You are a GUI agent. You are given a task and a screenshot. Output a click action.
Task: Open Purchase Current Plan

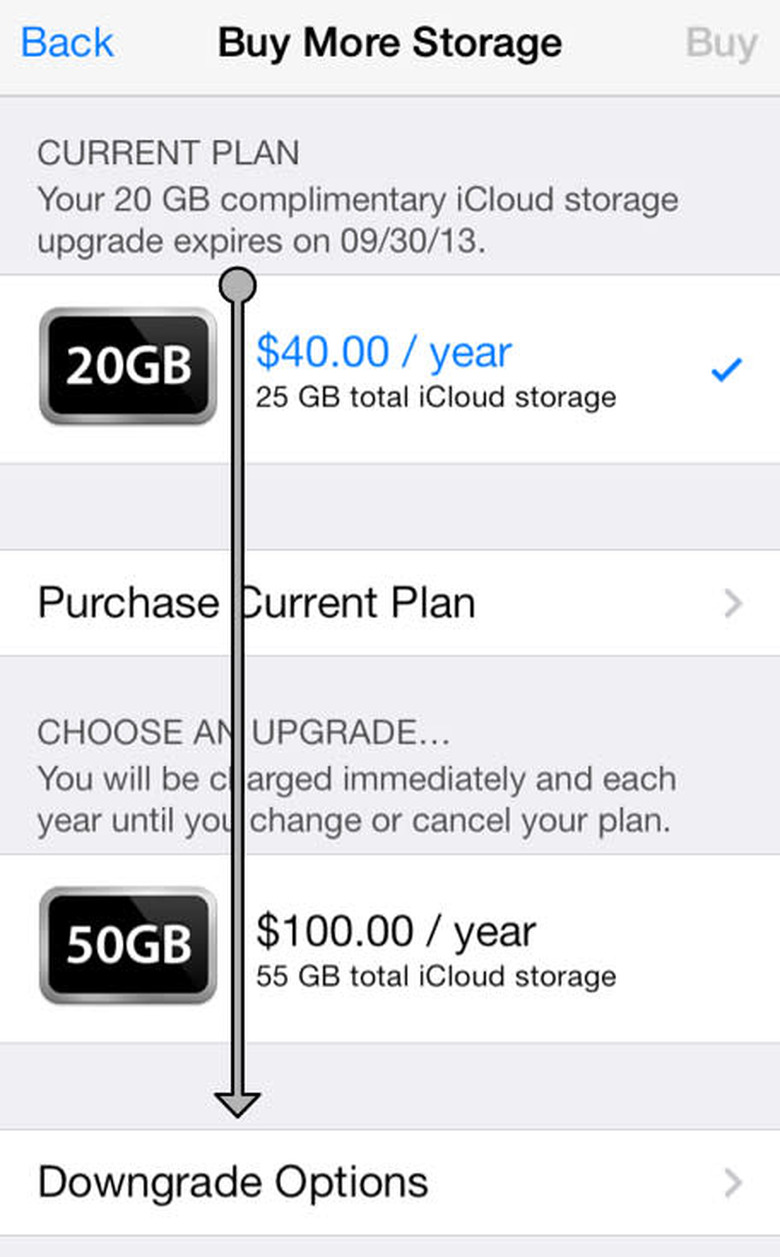(x=390, y=603)
